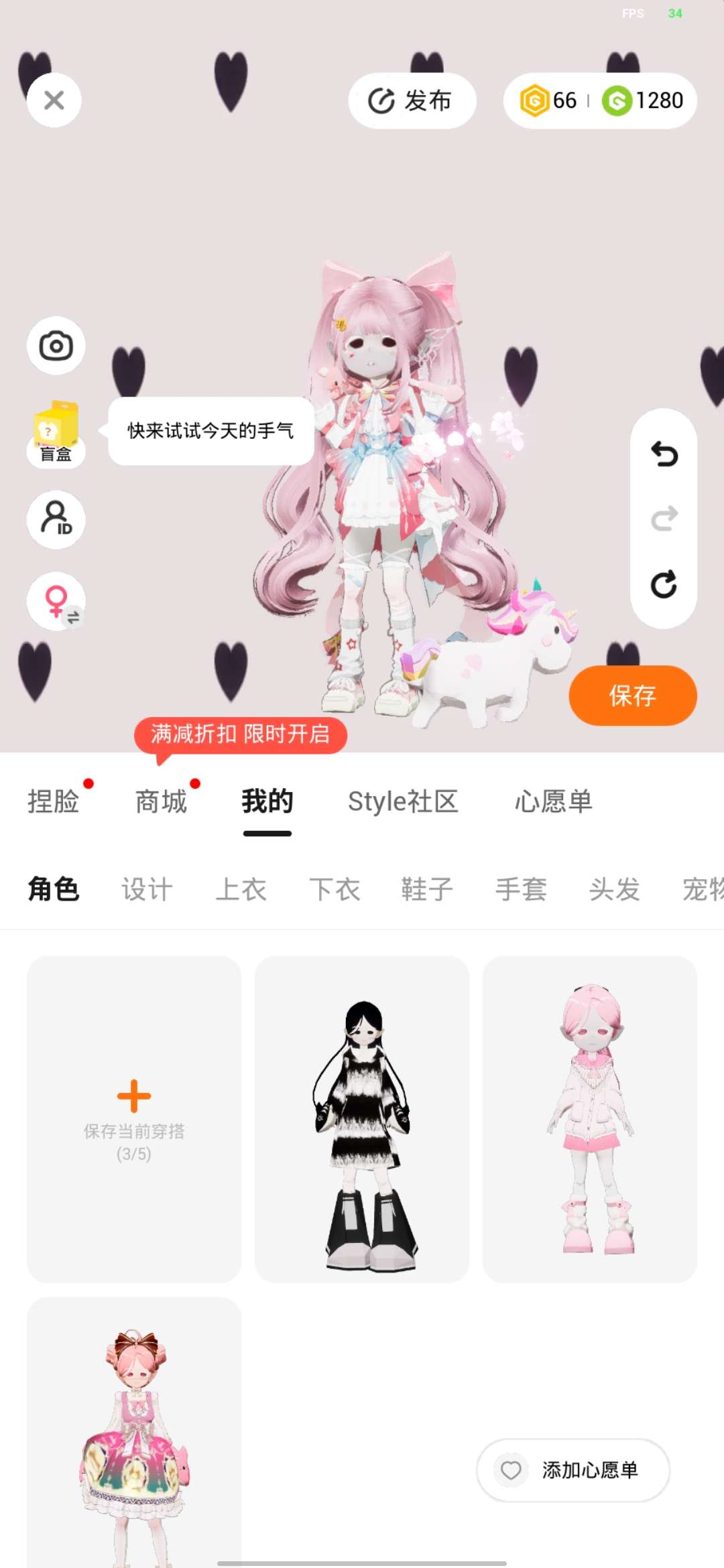The height and width of the screenshot is (1568, 724).
Task: Show the 头发 category
Action: coord(614,890)
